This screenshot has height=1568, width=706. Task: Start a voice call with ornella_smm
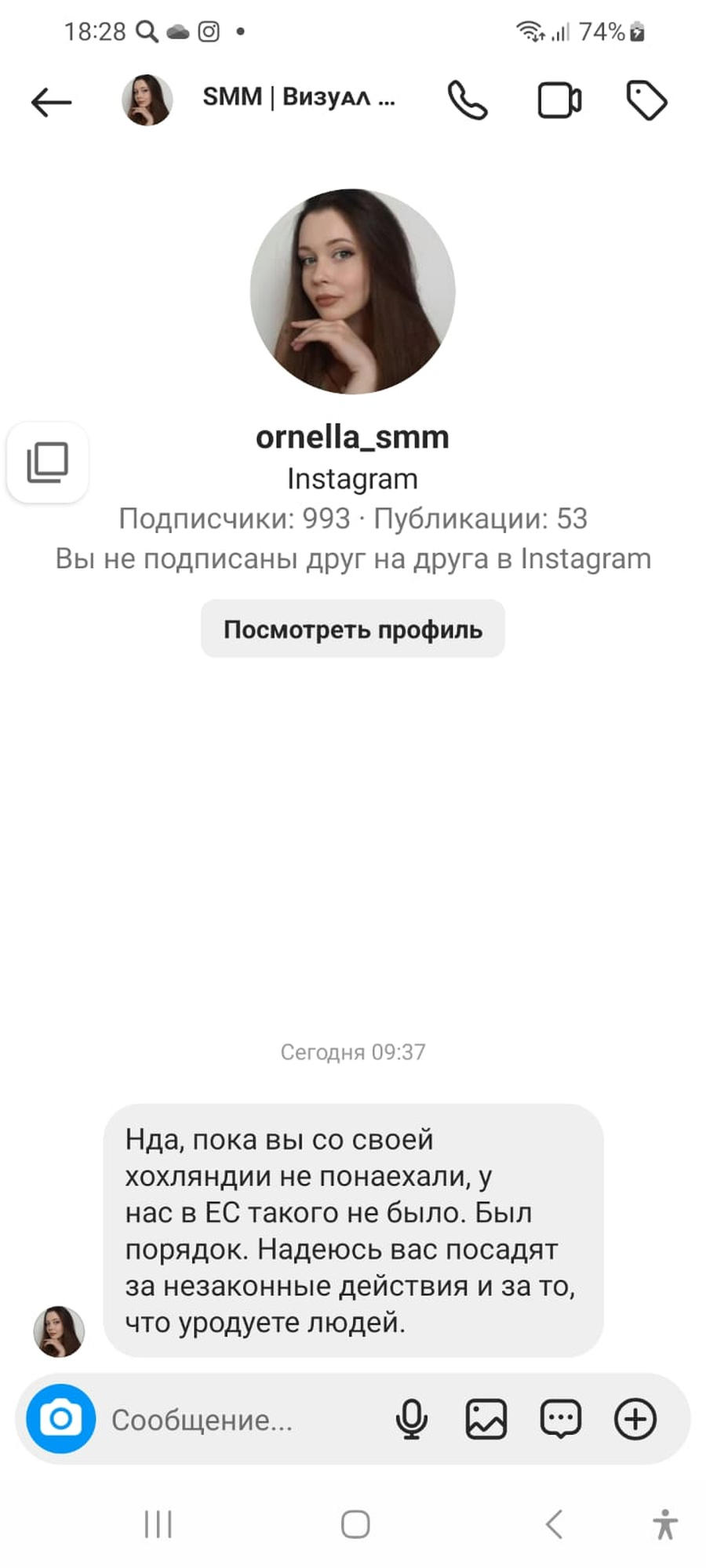point(468,100)
